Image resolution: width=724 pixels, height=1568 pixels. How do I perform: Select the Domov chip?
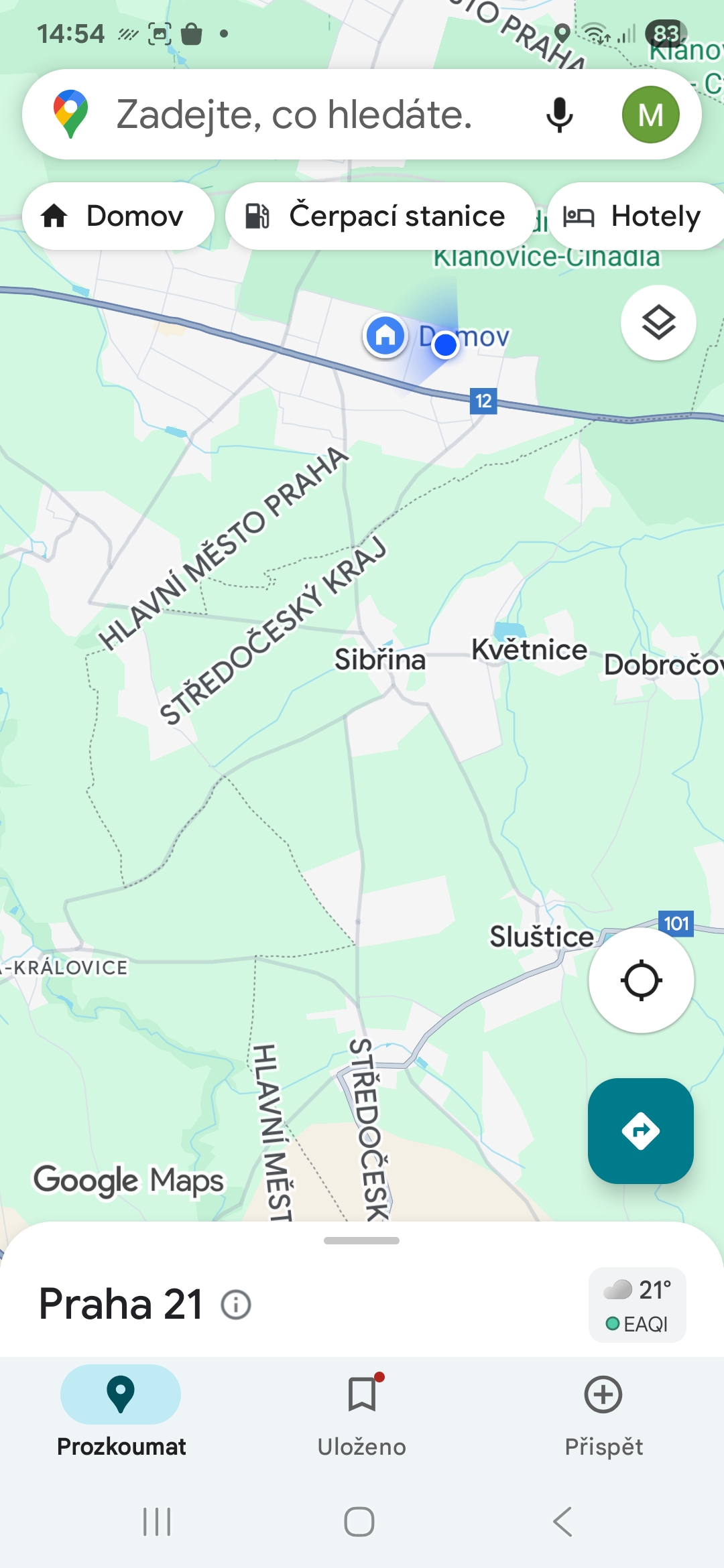pyautogui.click(x=118, y=216)
